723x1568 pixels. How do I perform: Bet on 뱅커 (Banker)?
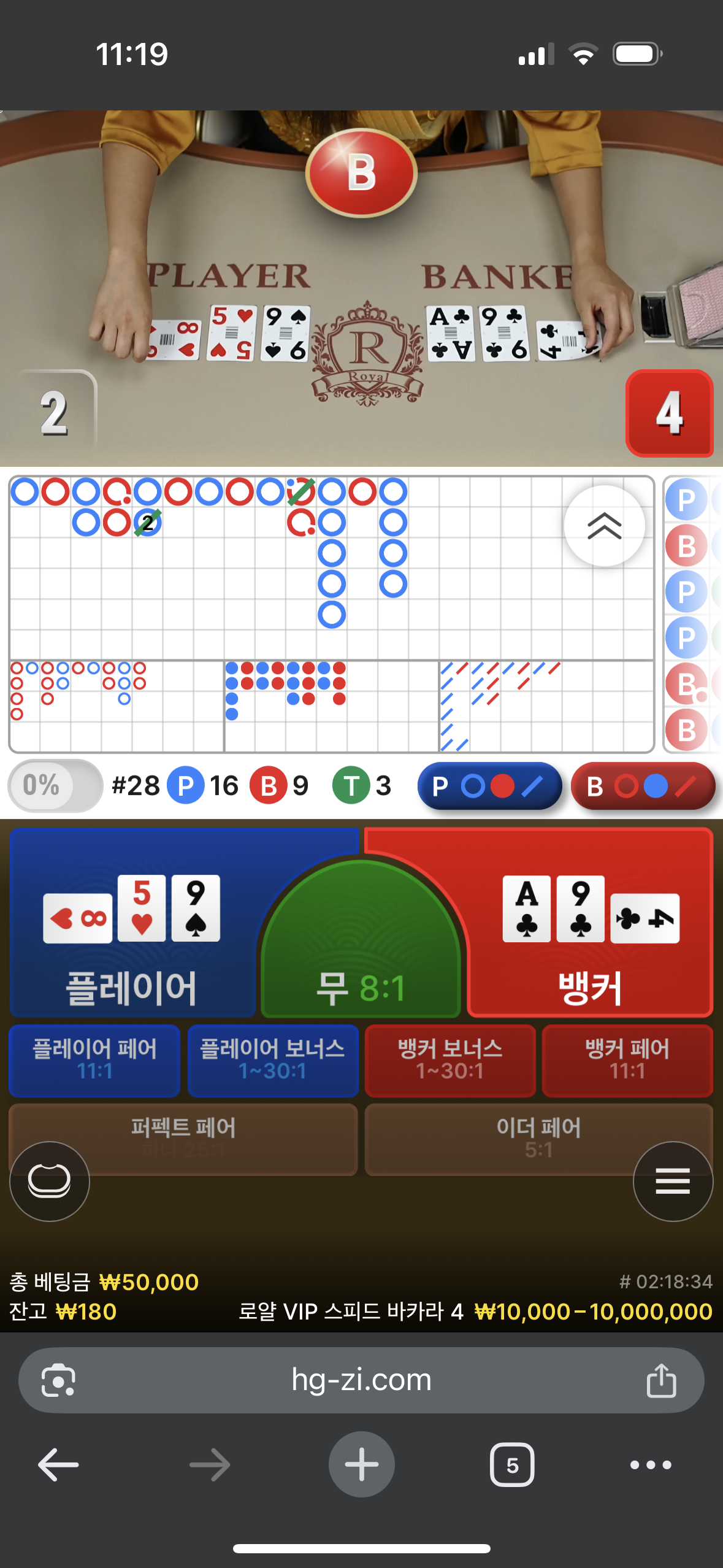590,939
